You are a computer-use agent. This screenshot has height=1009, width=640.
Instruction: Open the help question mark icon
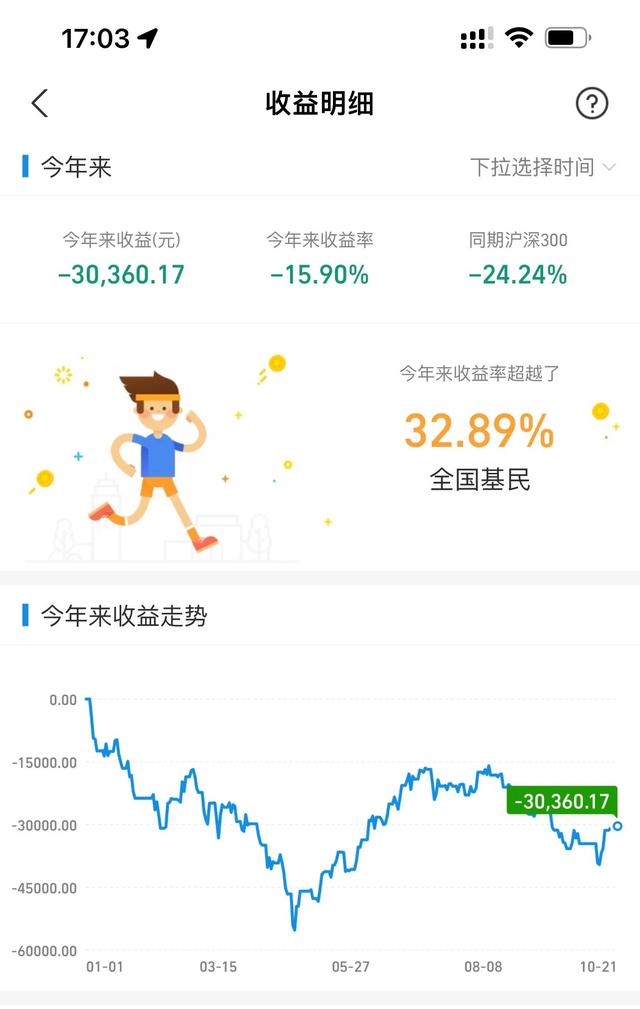(x=592, y=103)
